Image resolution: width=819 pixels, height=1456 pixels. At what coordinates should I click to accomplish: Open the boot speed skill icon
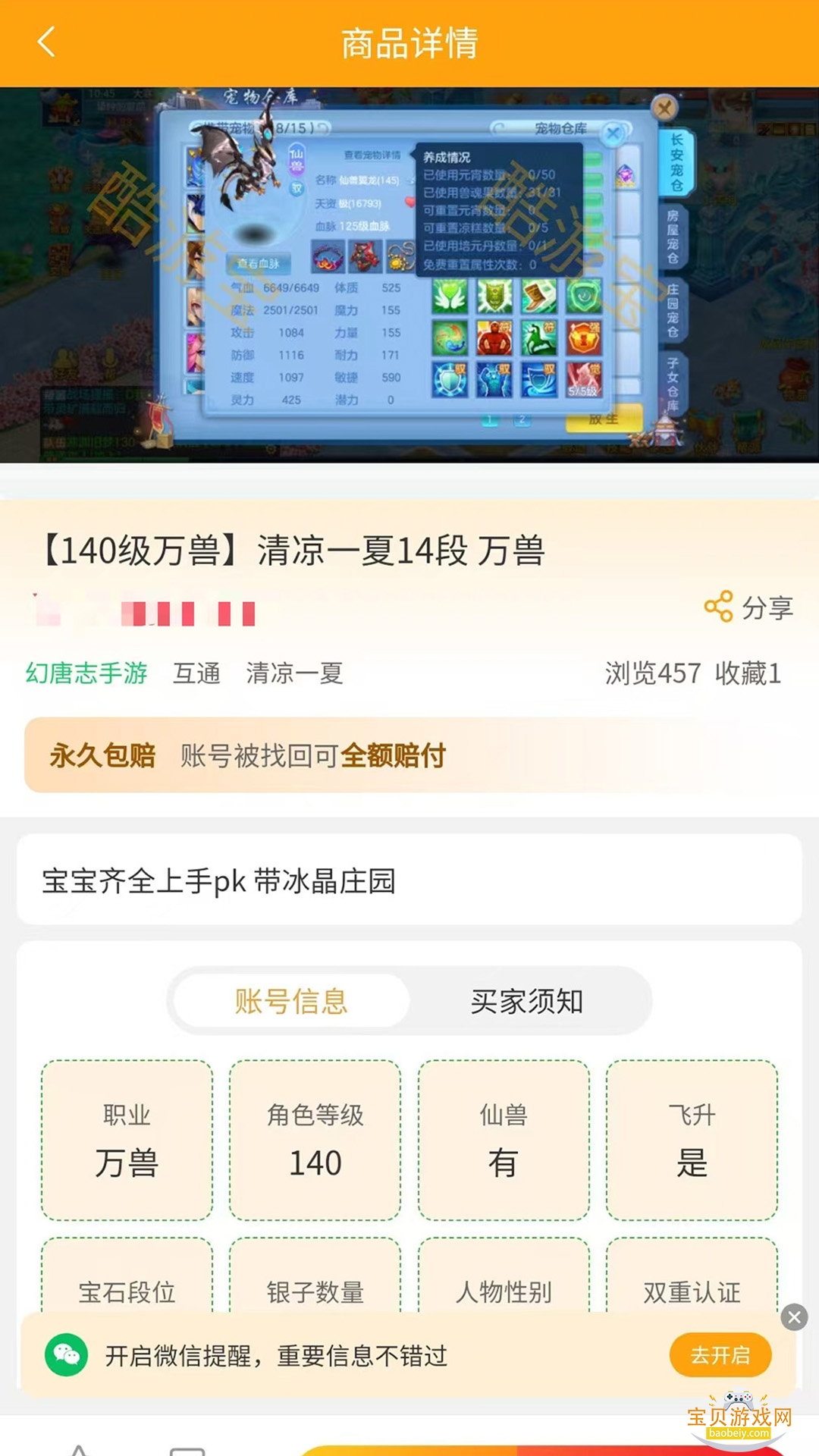(x=539, y=297)
